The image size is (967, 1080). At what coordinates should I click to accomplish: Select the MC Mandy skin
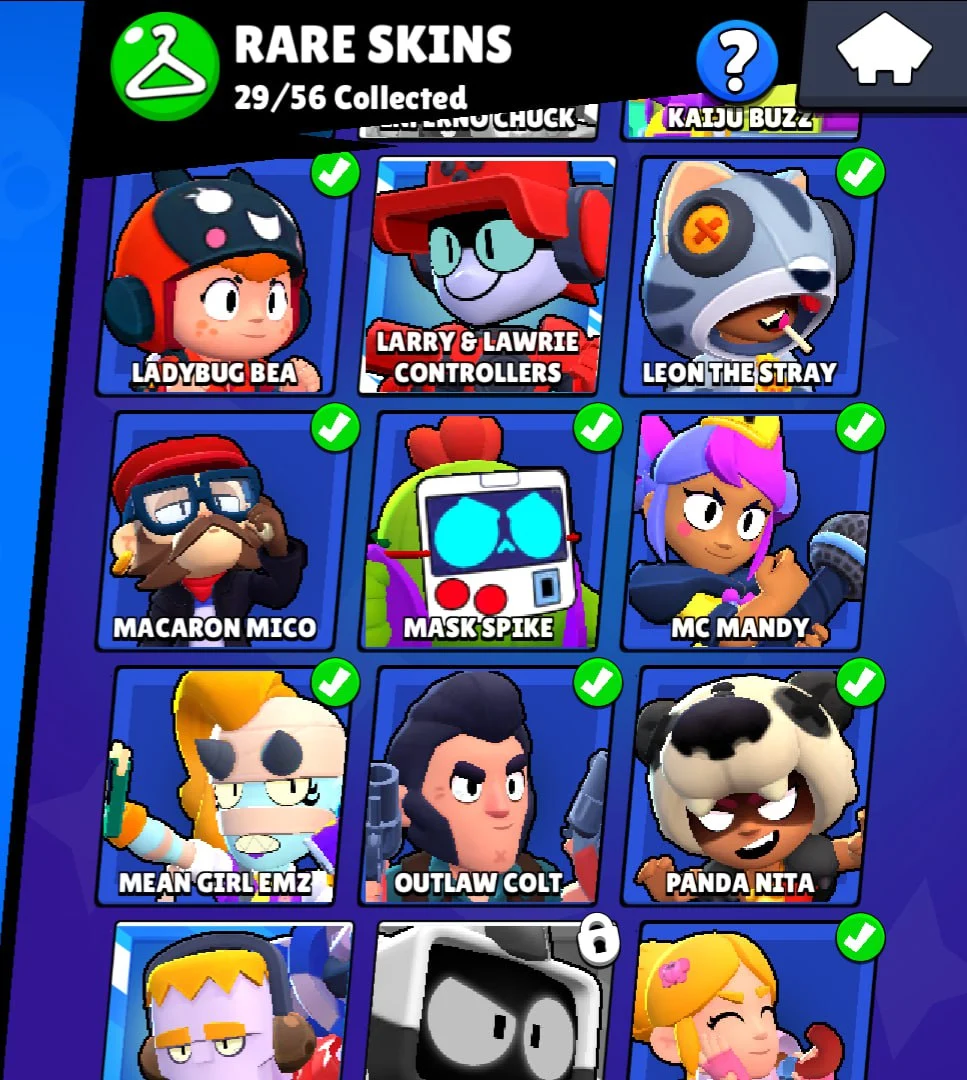point(748,532)
